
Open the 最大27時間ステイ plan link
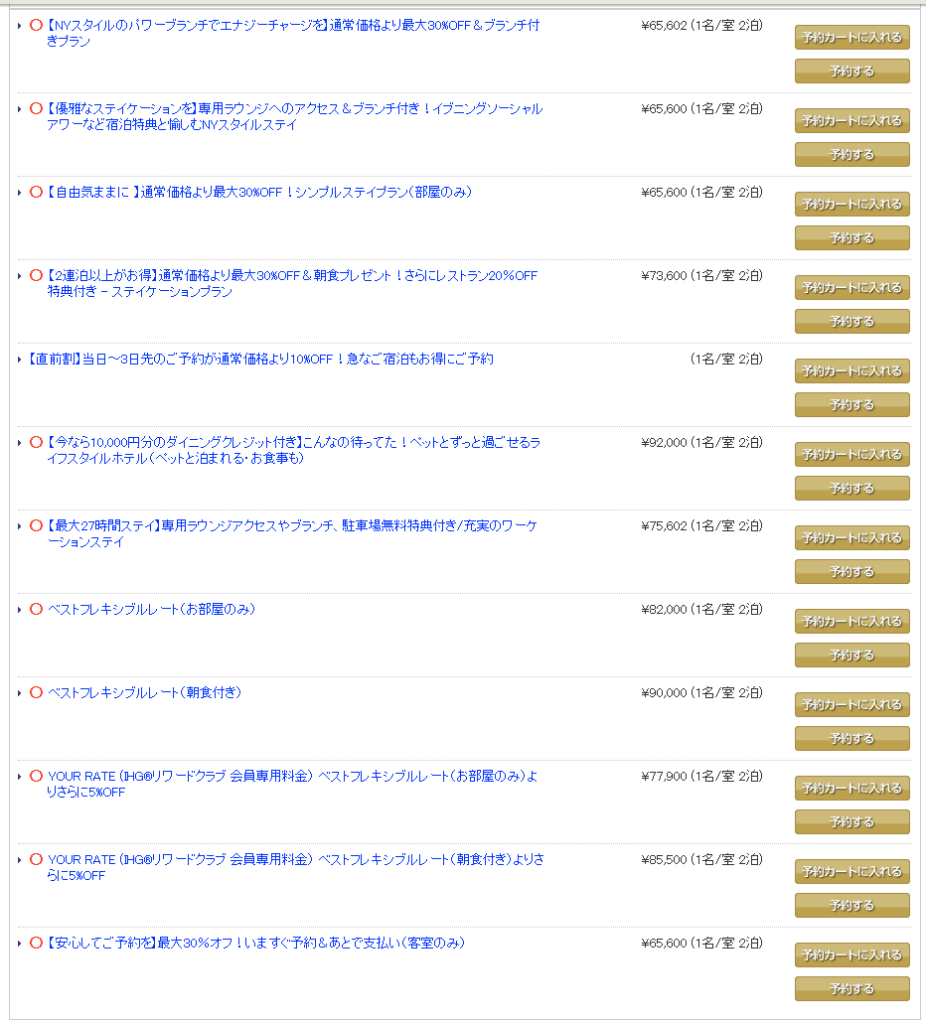[292, 526]
